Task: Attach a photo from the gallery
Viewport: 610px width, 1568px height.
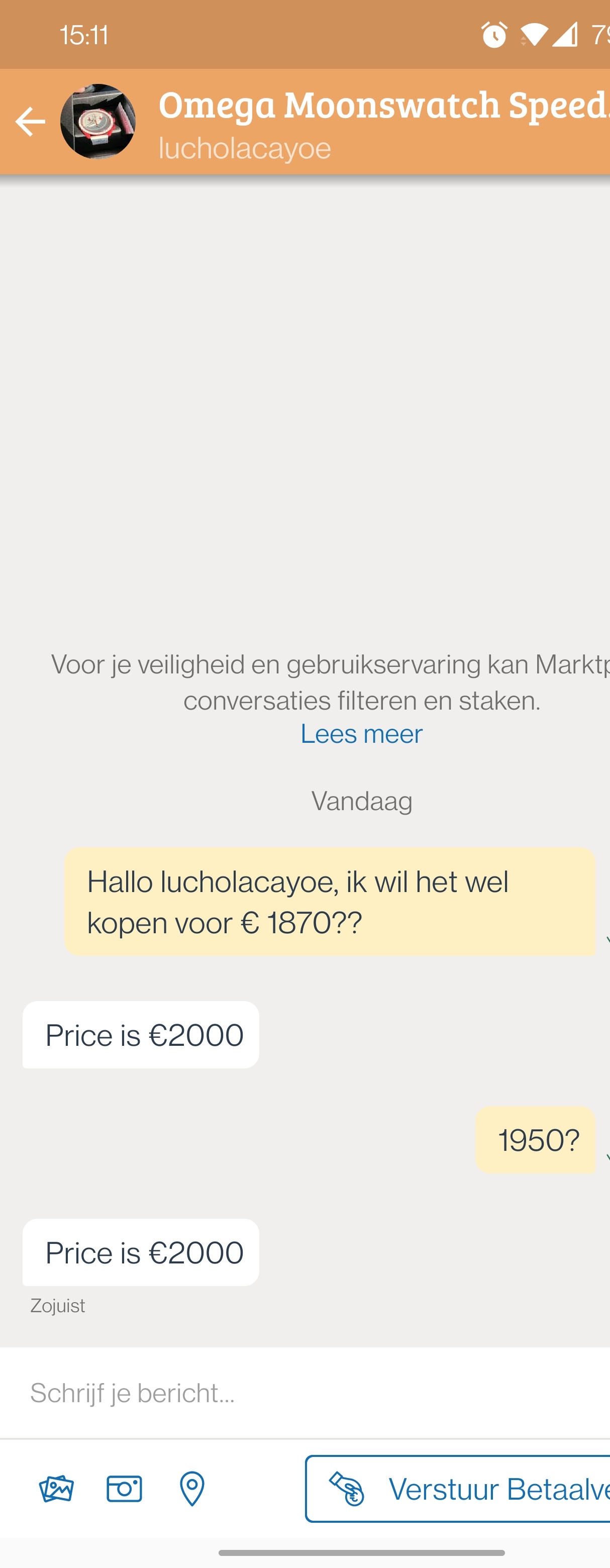Action: coord(57,1489)
